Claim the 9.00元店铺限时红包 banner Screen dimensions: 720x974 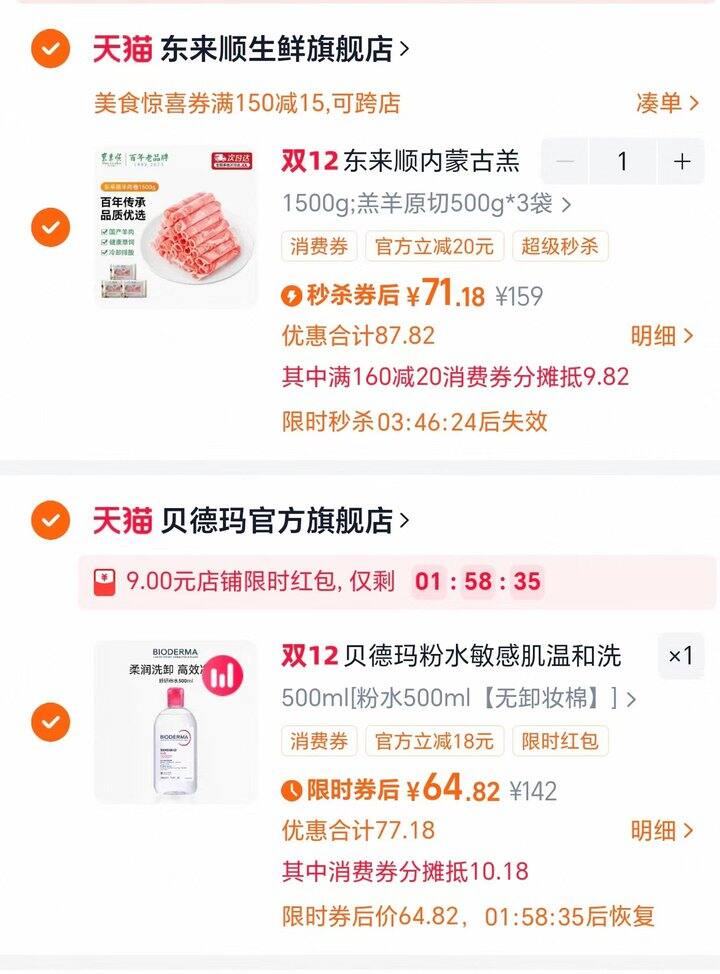tap(260, 582)
